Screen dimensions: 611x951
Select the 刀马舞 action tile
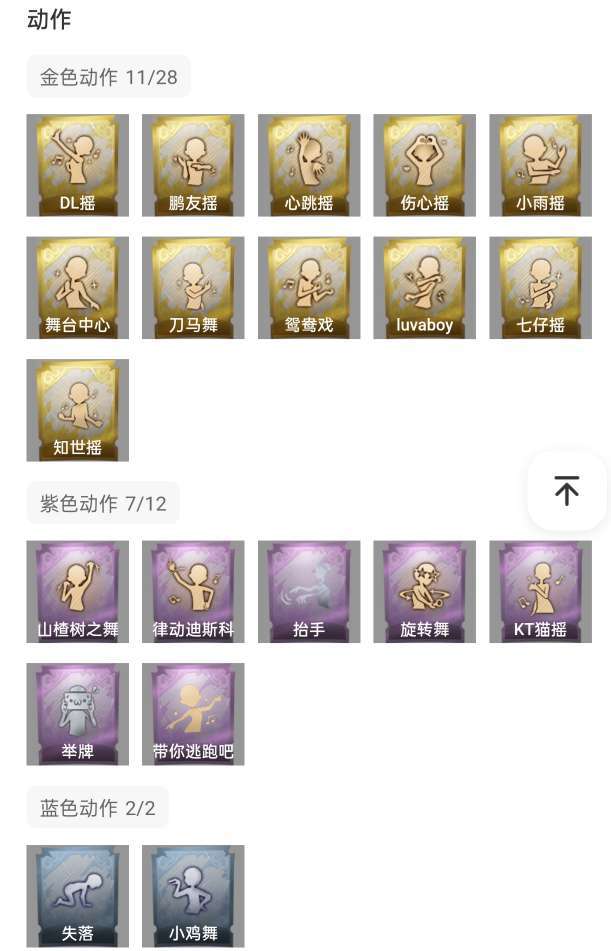tap(193, 288)
